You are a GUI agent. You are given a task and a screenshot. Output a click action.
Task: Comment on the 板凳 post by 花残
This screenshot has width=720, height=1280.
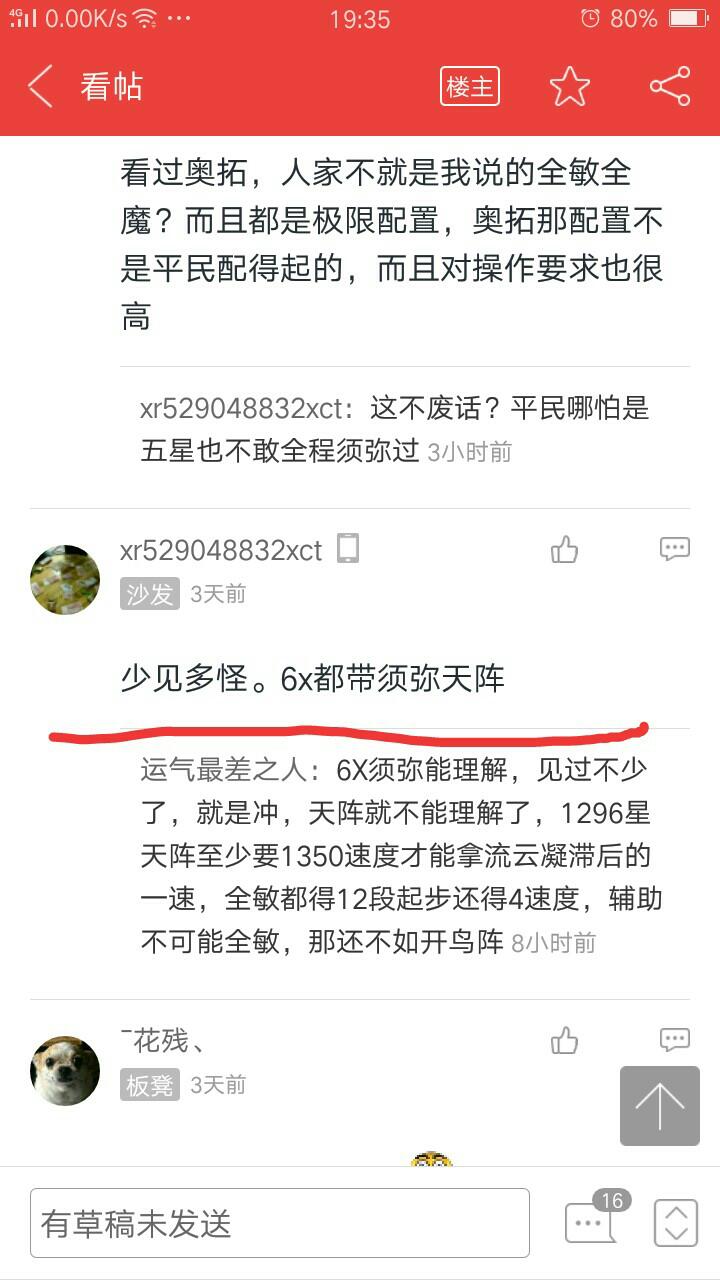(675, 1041)
